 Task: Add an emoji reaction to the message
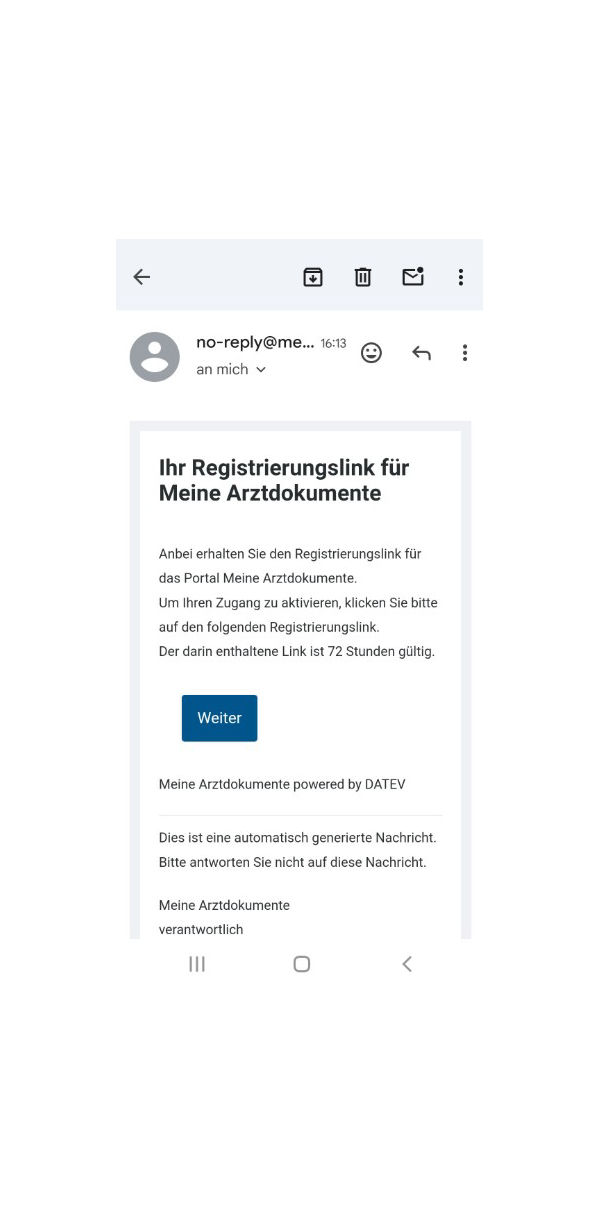pyautogui.click(x=371, y=353)
